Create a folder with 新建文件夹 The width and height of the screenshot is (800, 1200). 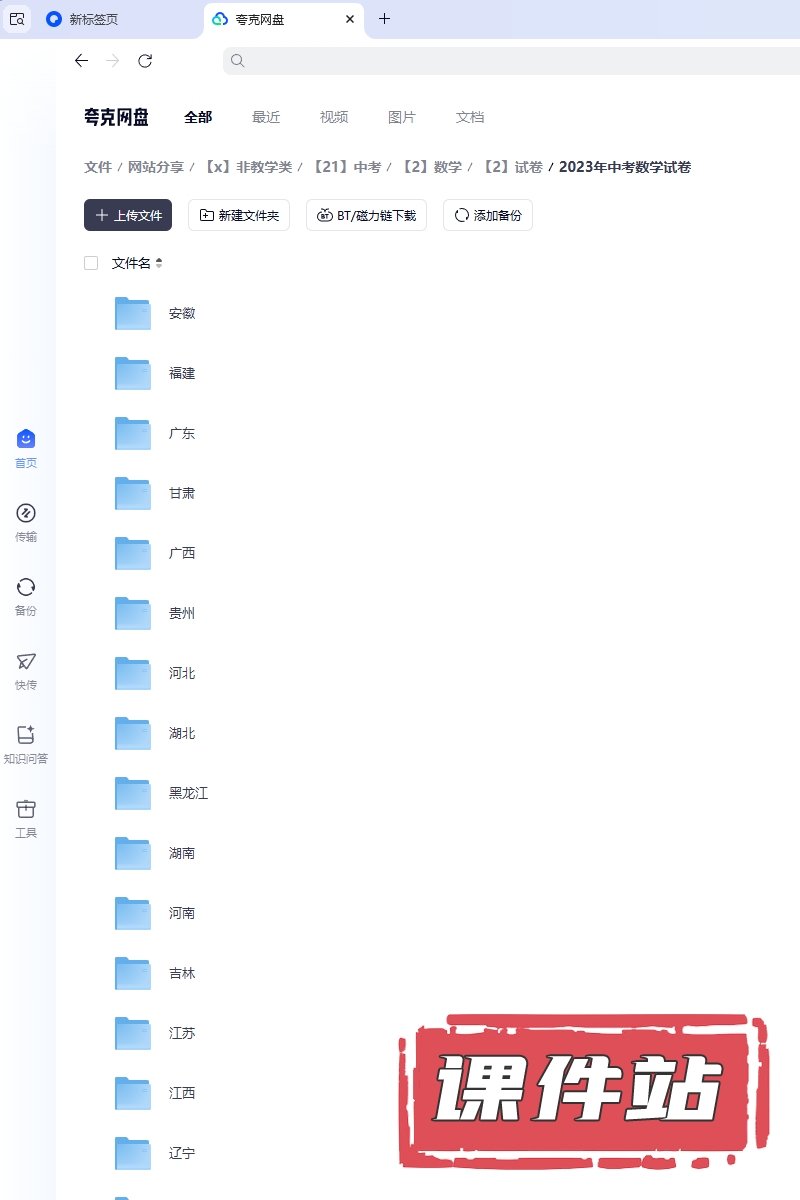[239, 215]
